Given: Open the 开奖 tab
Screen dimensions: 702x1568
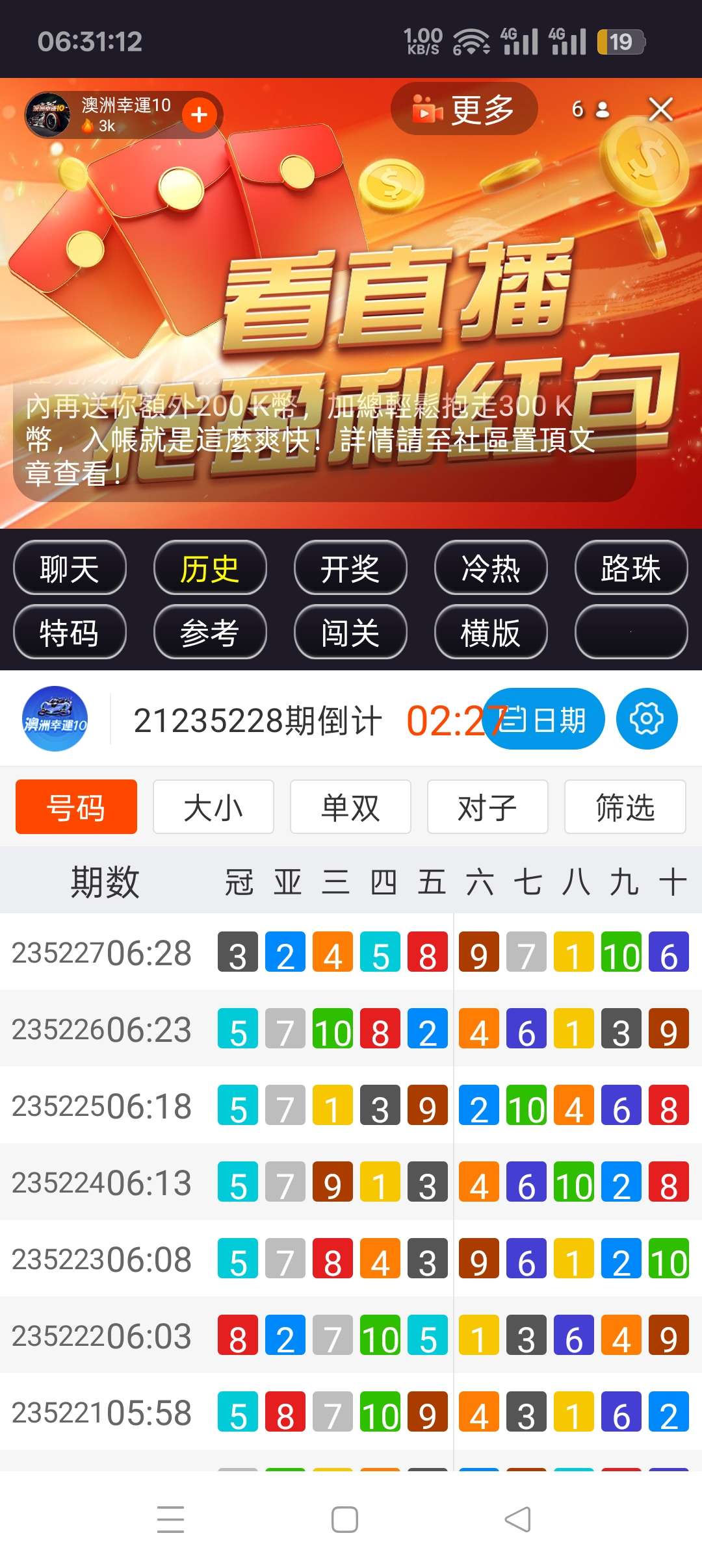Looking at the screenshot, I should 350,568.
